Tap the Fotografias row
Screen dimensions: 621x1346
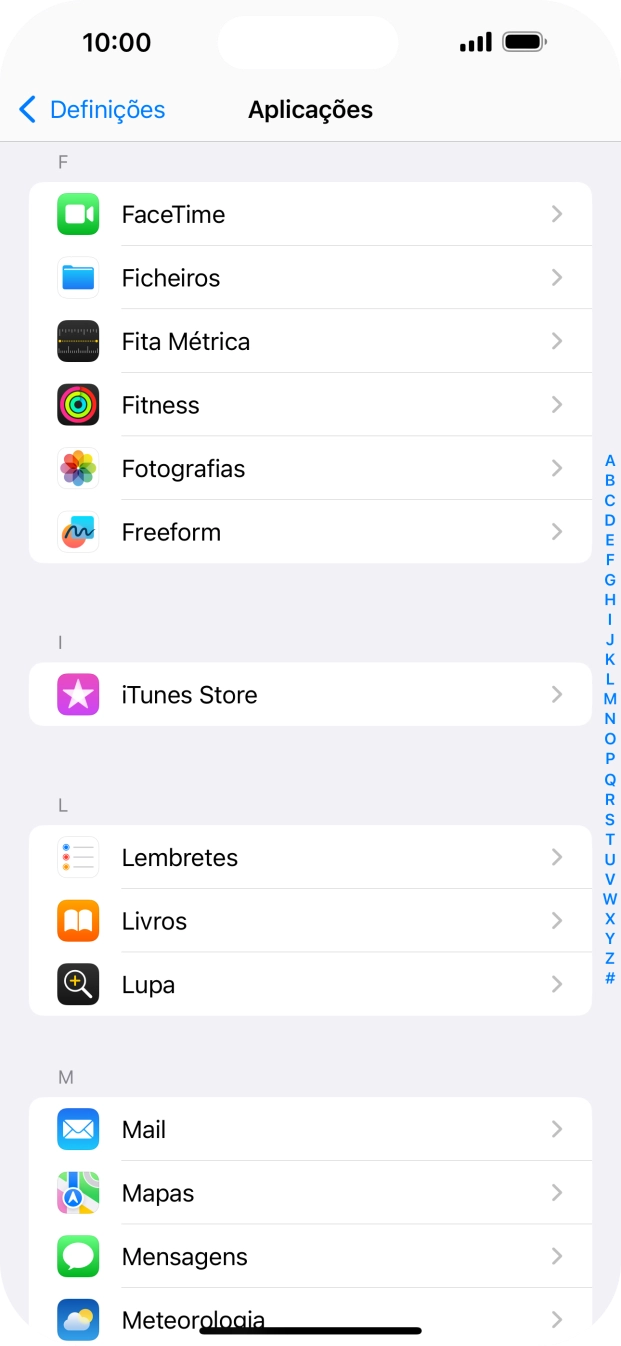310,469
